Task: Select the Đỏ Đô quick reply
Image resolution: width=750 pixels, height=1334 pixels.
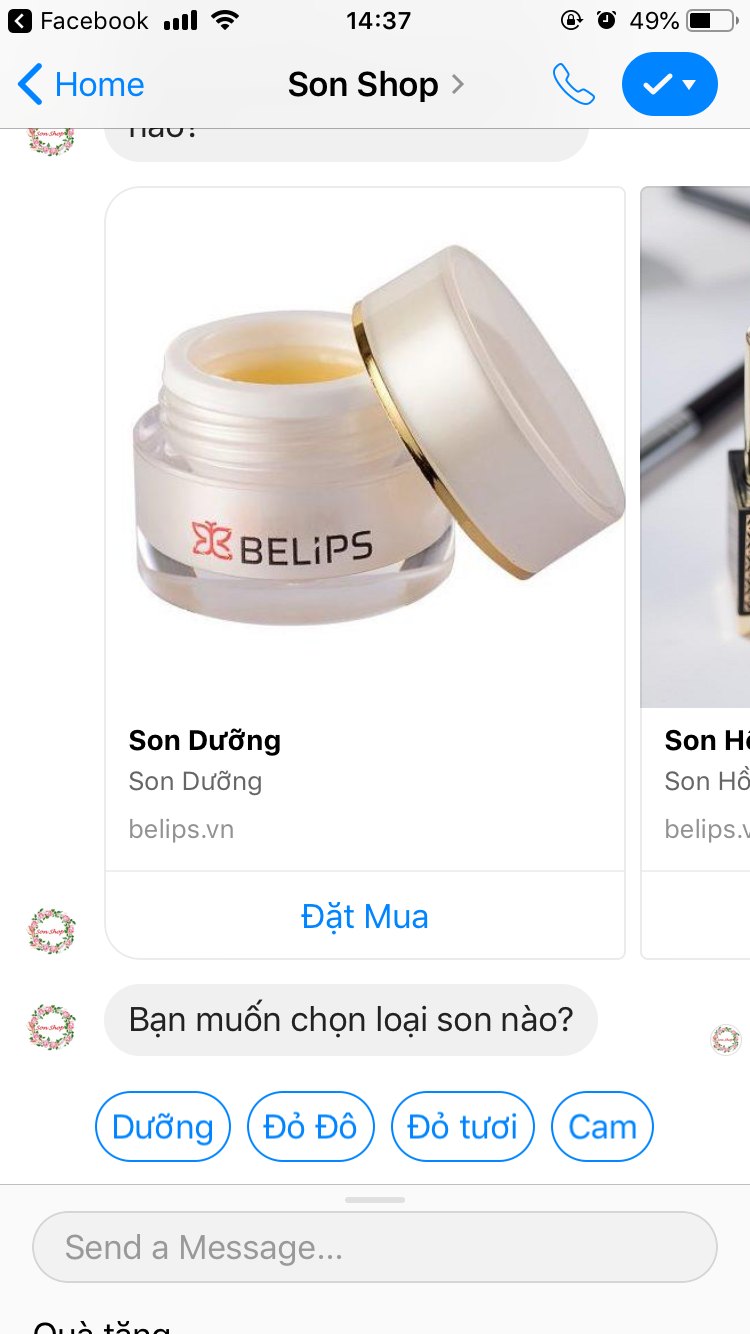Action: [310, 1127]
